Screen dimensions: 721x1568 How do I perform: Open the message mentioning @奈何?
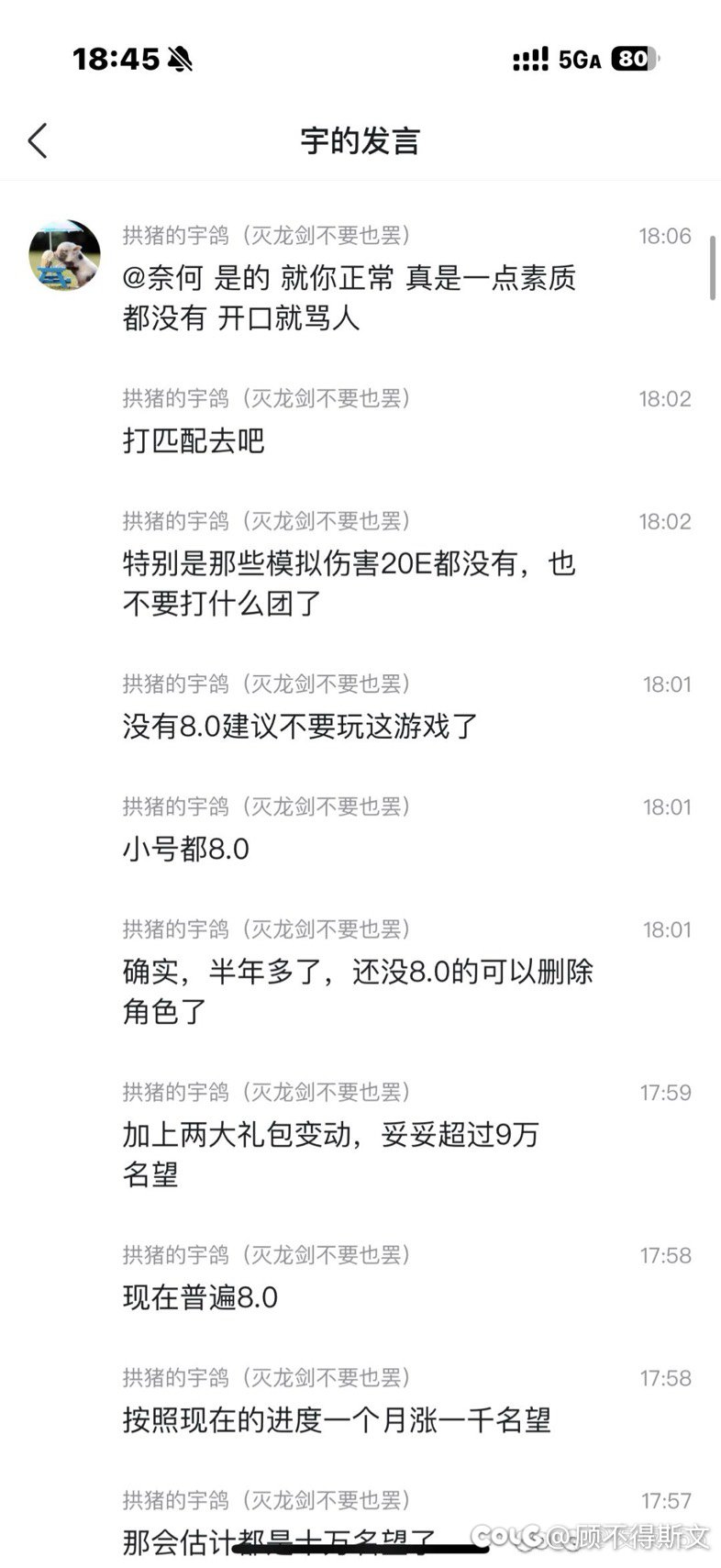(349, 297)
